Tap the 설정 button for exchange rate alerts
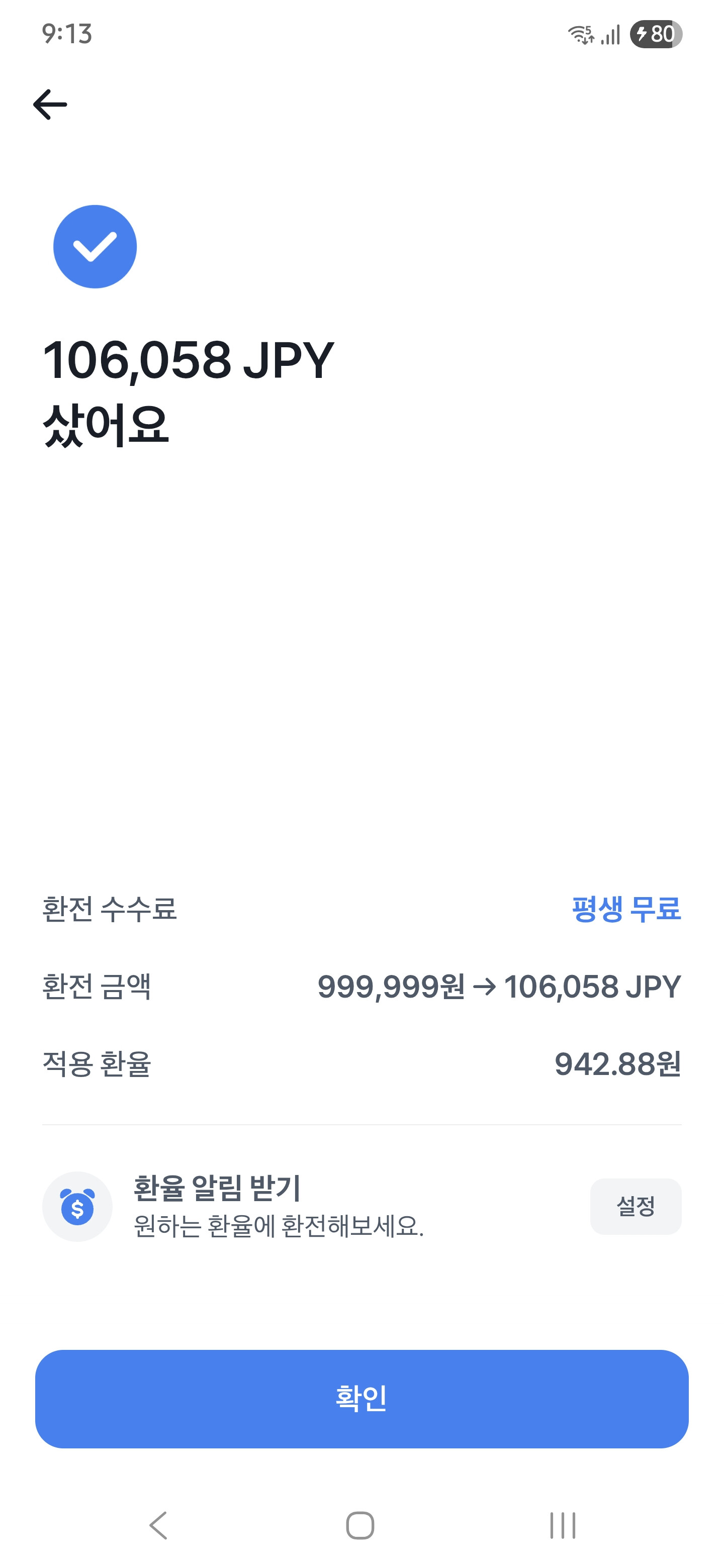Image resolution: width=724 pixels, height=1568 pixels. coord(635,1206)
